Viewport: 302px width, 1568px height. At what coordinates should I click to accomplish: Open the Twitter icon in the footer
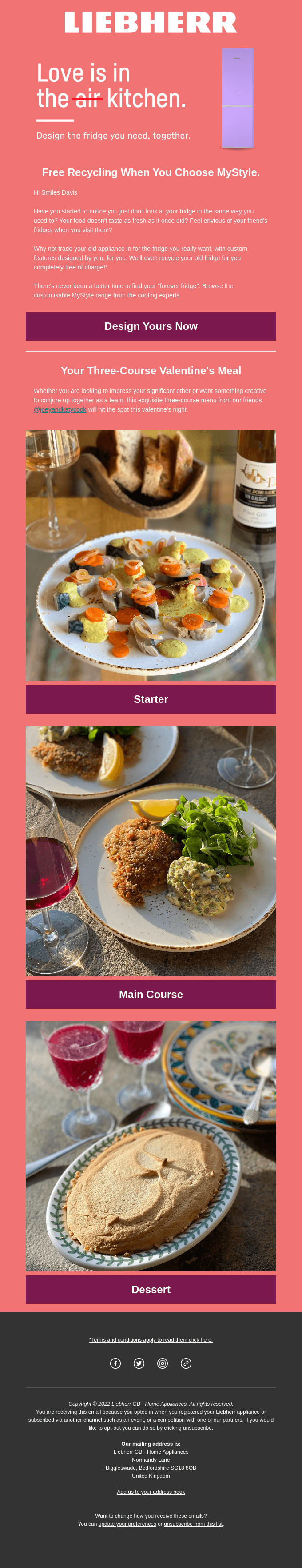click(x=139, y=1363)
